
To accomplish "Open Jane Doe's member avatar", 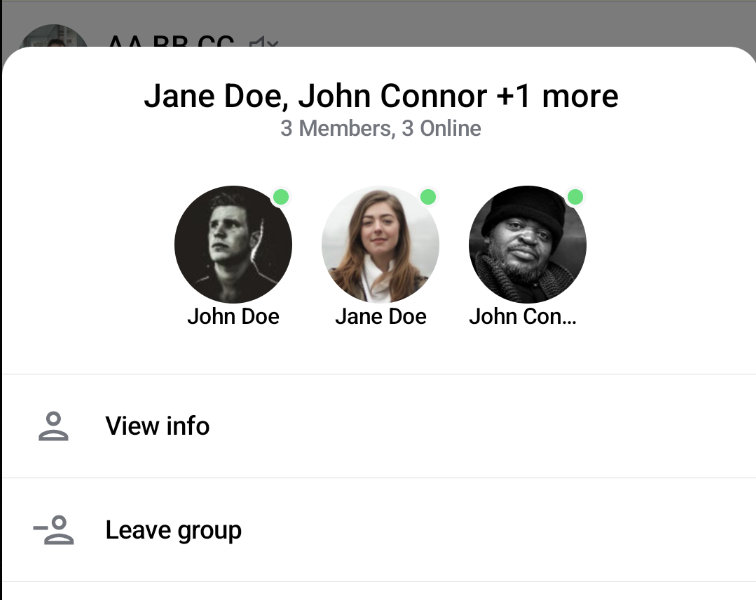I will [380, 244].
